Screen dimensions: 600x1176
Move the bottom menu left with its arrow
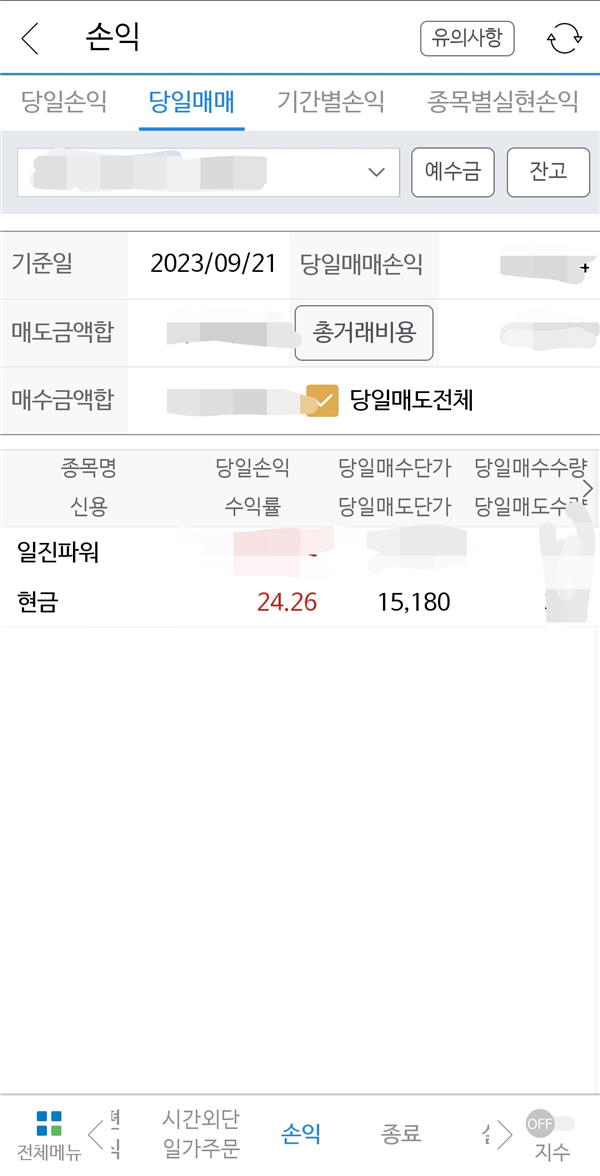(x=95, y=1134)
